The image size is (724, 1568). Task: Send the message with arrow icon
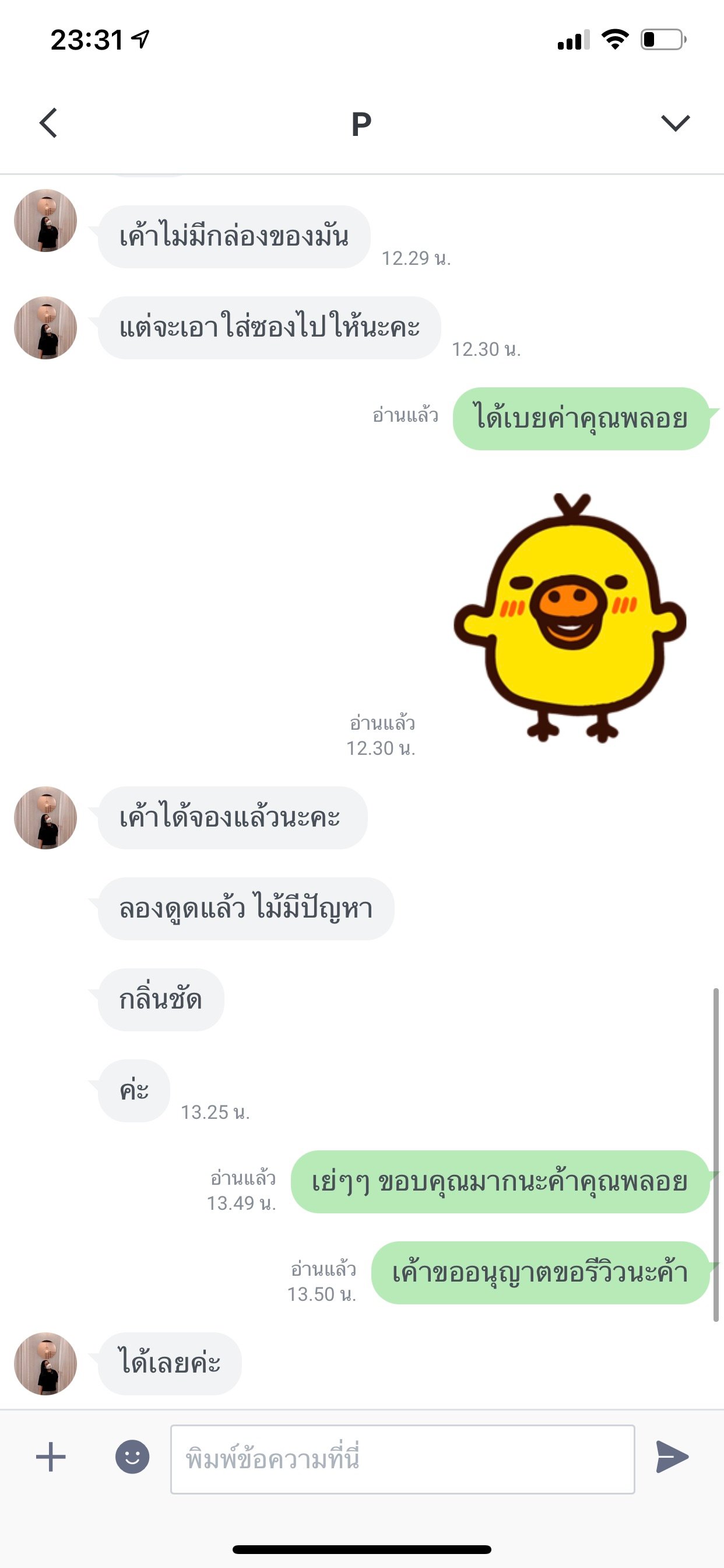click(x=672, y=1457)
